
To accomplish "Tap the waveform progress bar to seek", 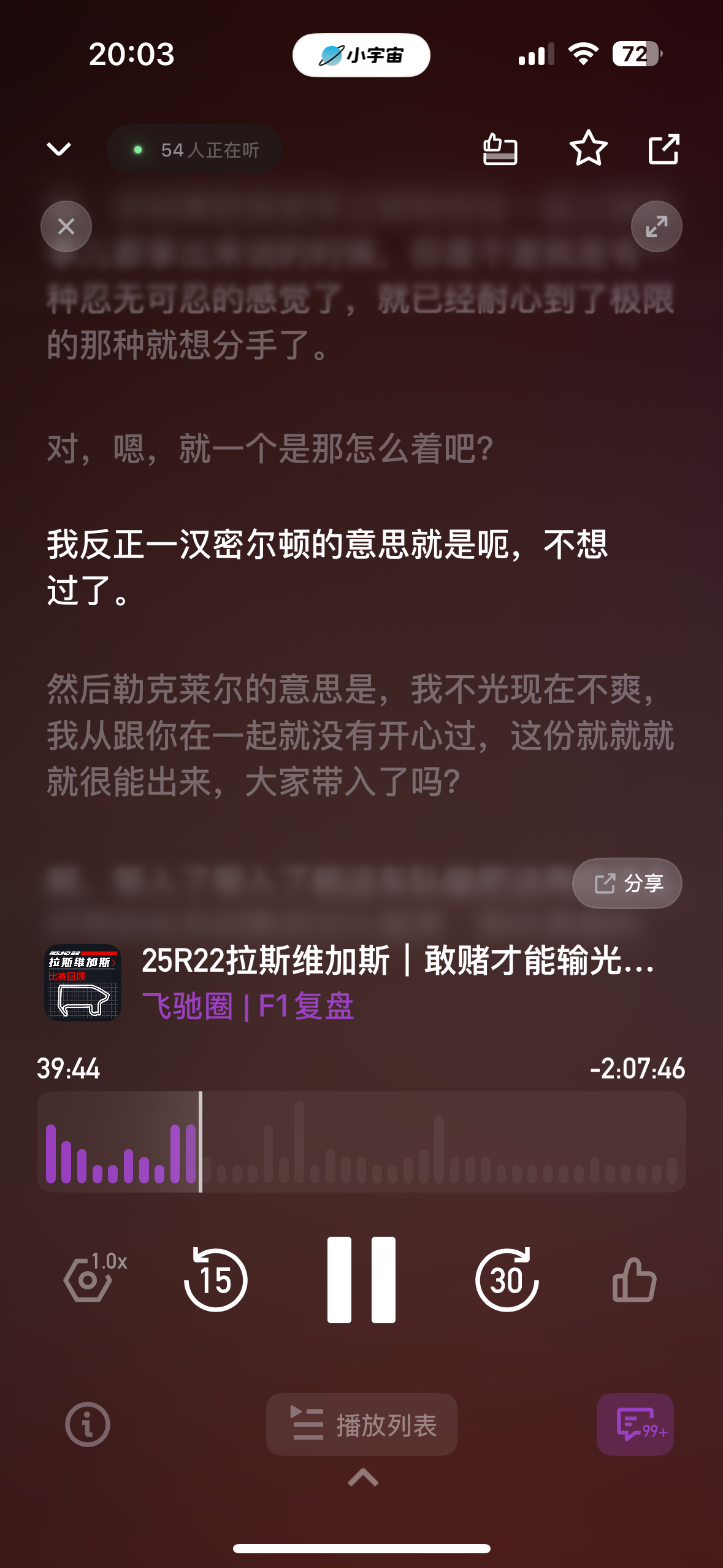I will coord(429,1142).
